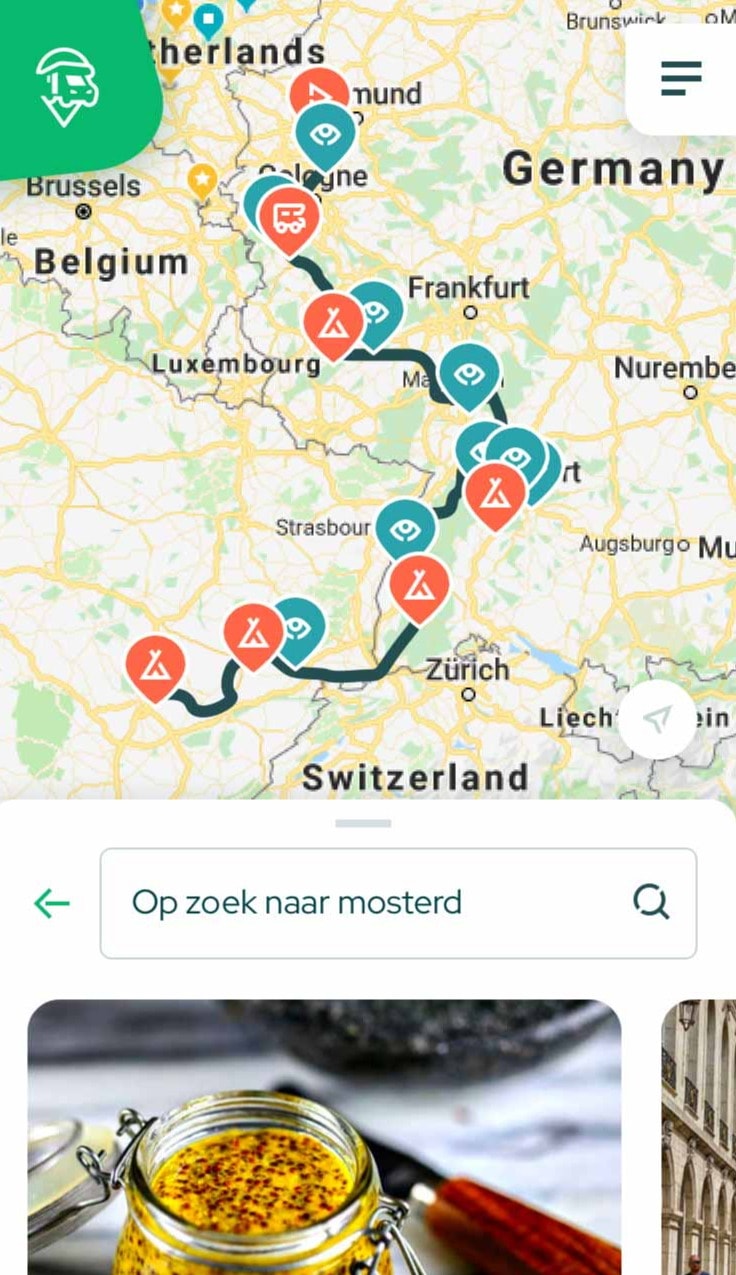The width and height of the screenshot is (736, 1275).
Task: Select the camper van pin near Cologne
Action: 289,216
